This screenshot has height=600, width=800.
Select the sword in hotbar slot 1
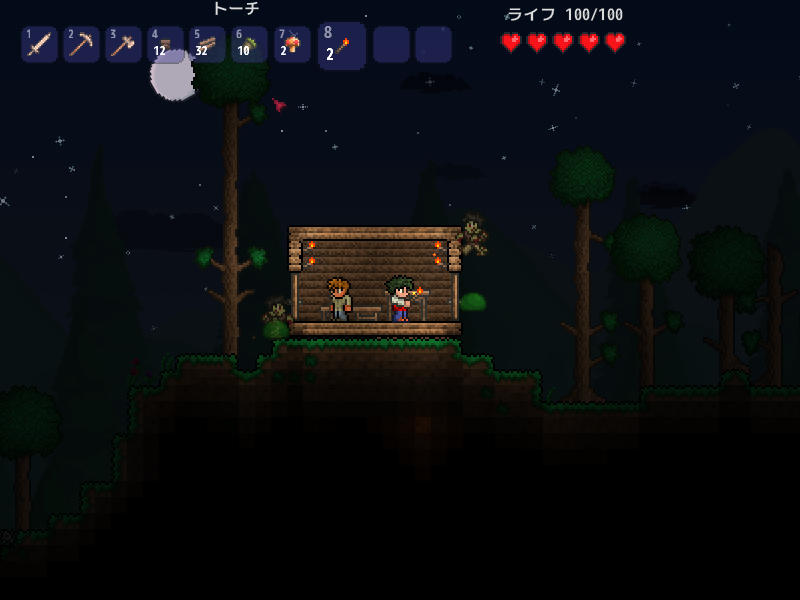[39, 44]
